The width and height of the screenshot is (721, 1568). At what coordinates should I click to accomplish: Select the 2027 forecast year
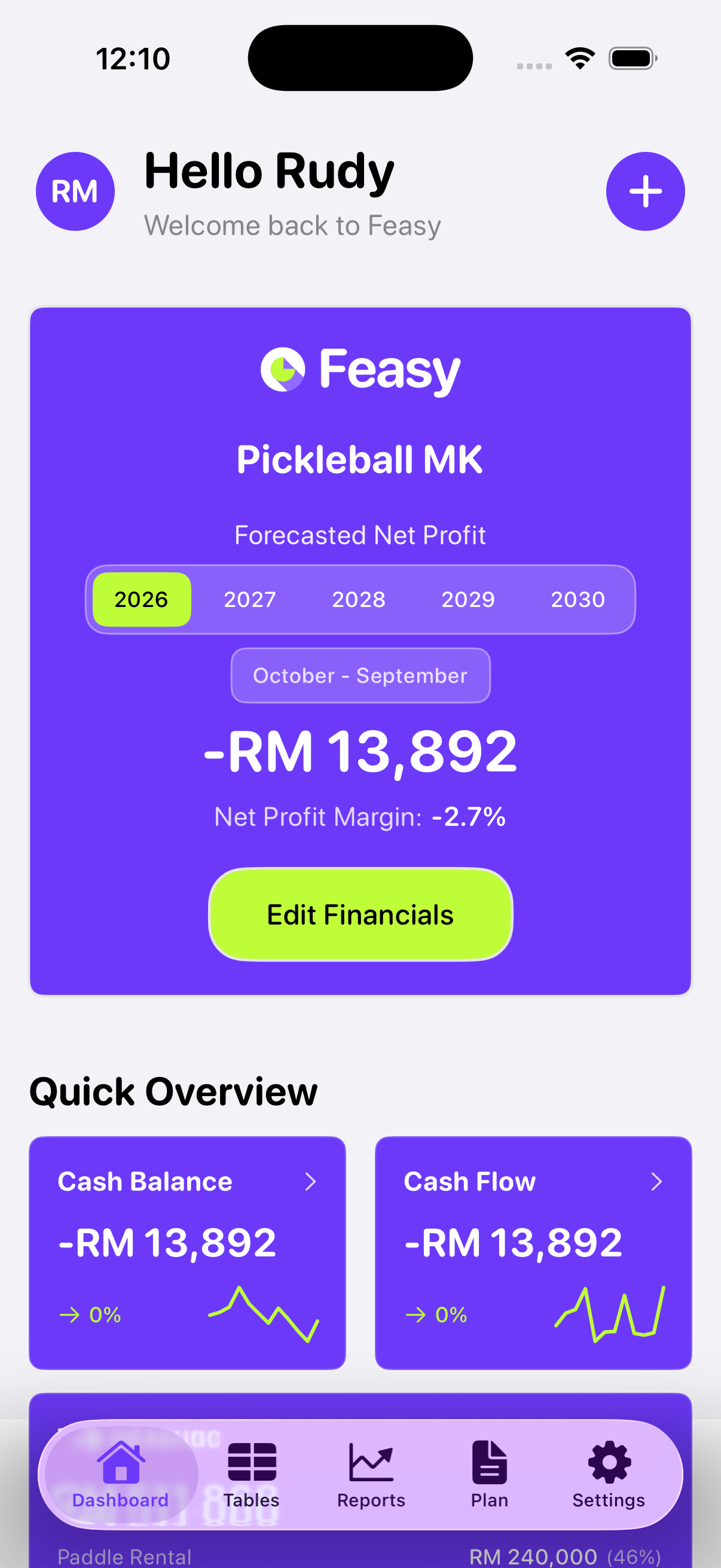click(249, 600)
